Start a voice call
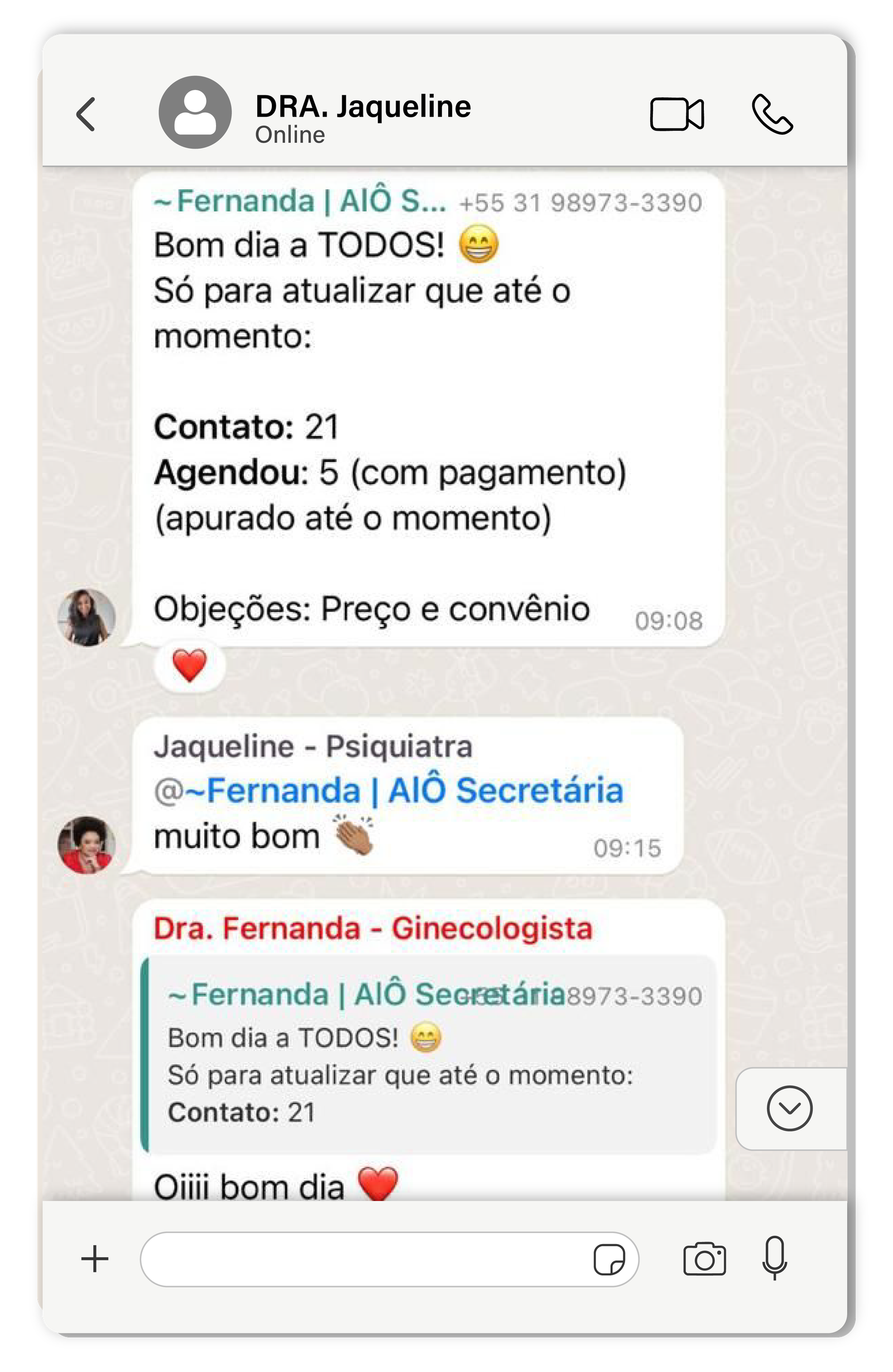Image resolution: width=893 pixels, height=1372 pixels. tap(772, 114)
